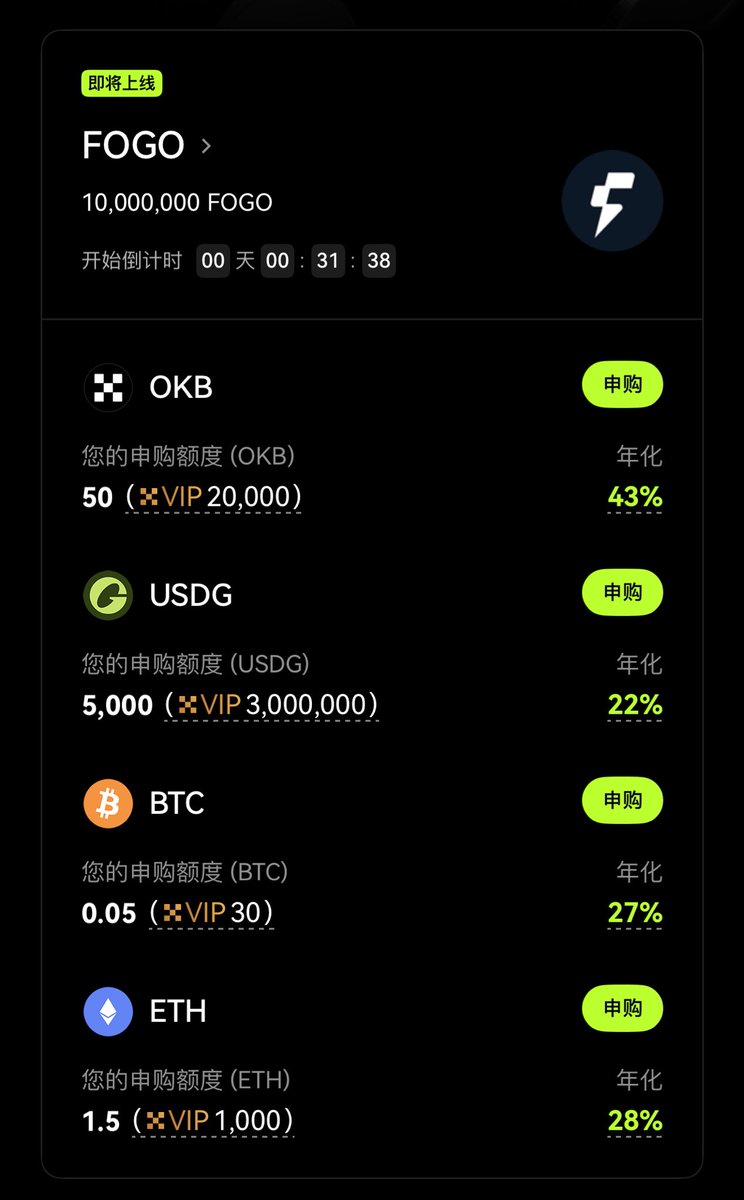744x1200 pixels.
Task: Select 申购 for the BTC pool
Action: tap(622, 801)
